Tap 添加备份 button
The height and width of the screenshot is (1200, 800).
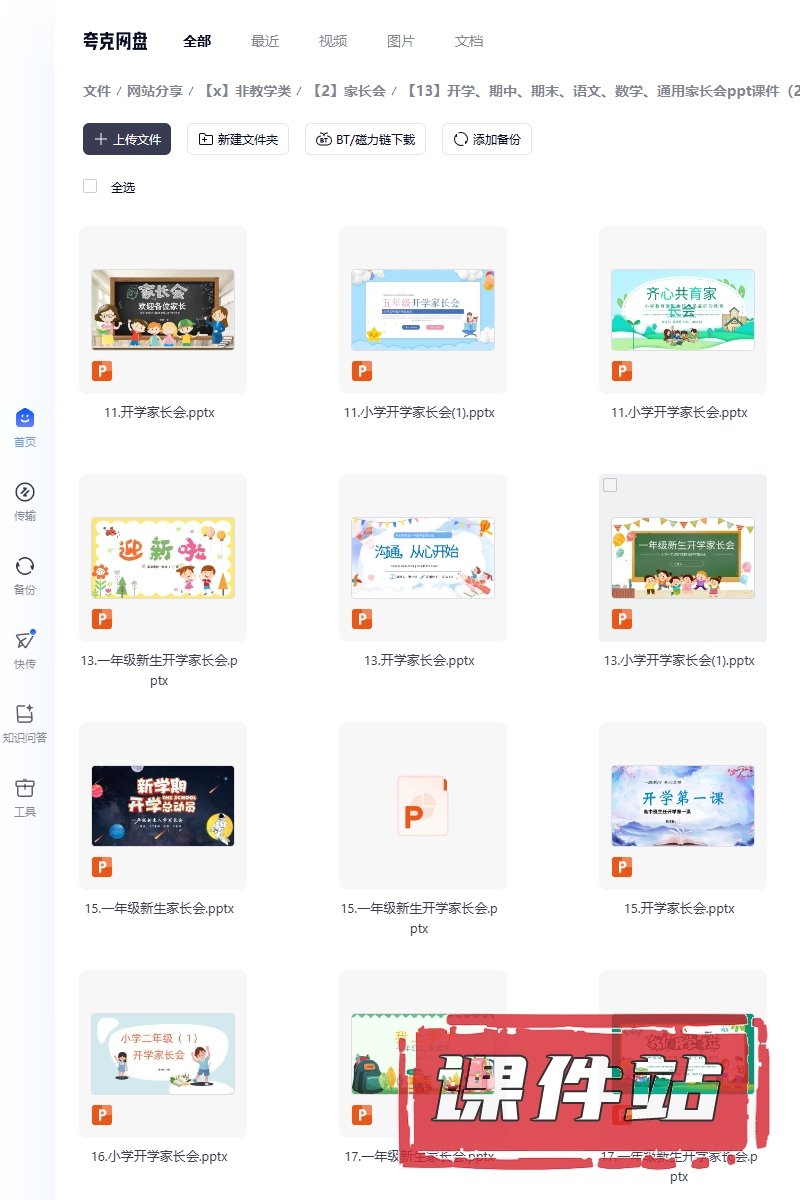pyautogui.click(x=486, y=140)
